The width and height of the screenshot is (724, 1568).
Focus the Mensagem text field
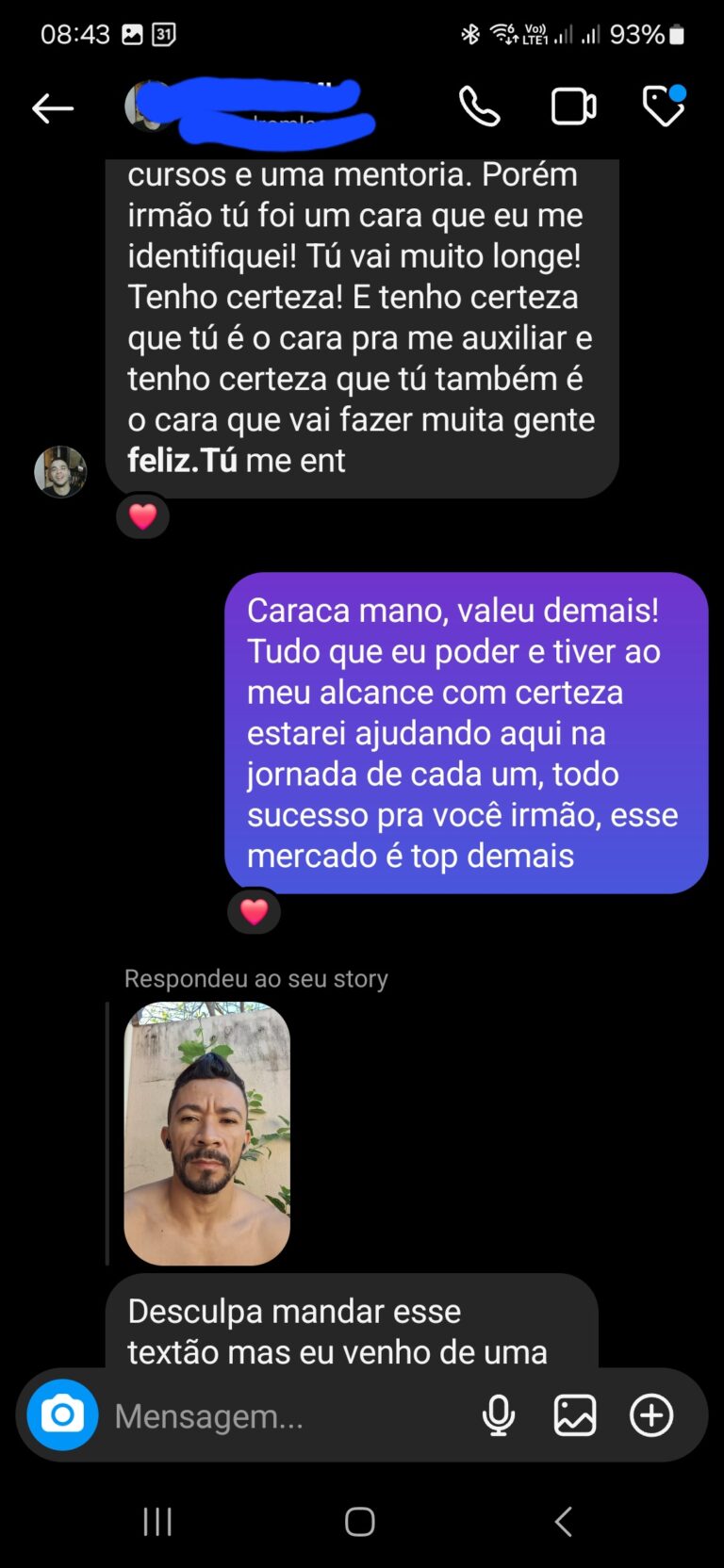tap(283, 1415)
